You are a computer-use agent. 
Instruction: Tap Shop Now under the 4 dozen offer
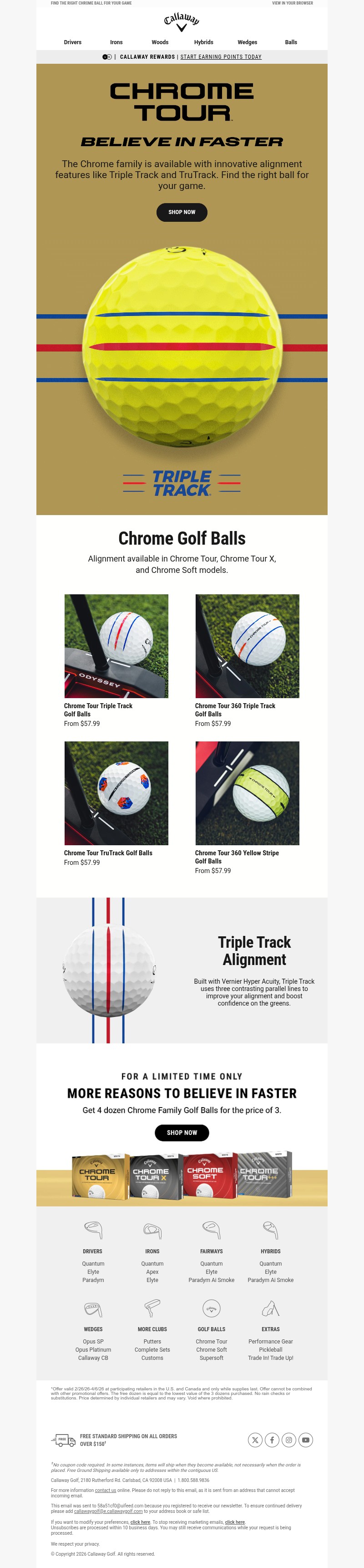(182, 1132)
